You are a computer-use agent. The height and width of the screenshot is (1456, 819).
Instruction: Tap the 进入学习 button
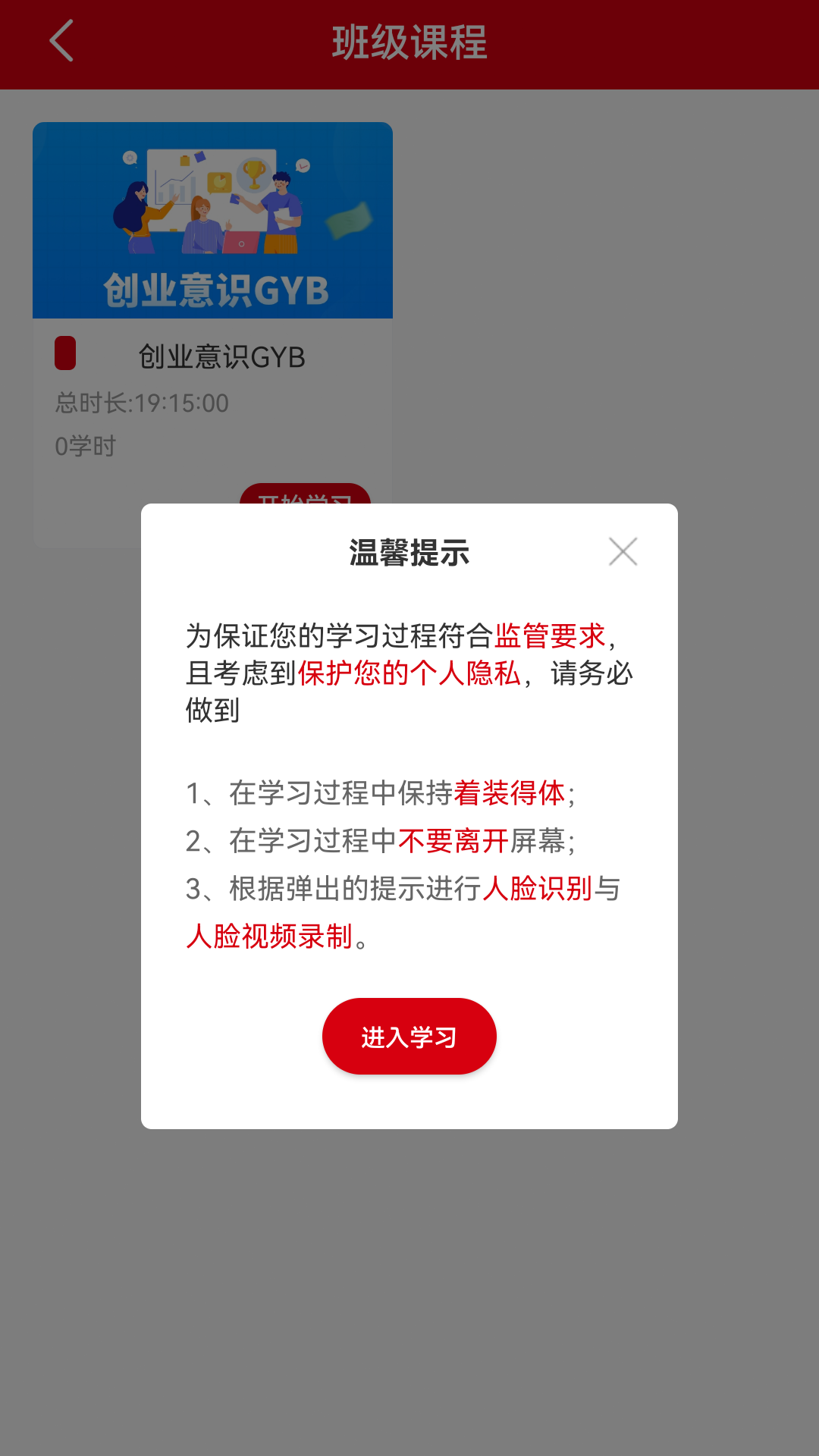[409, 1036]
